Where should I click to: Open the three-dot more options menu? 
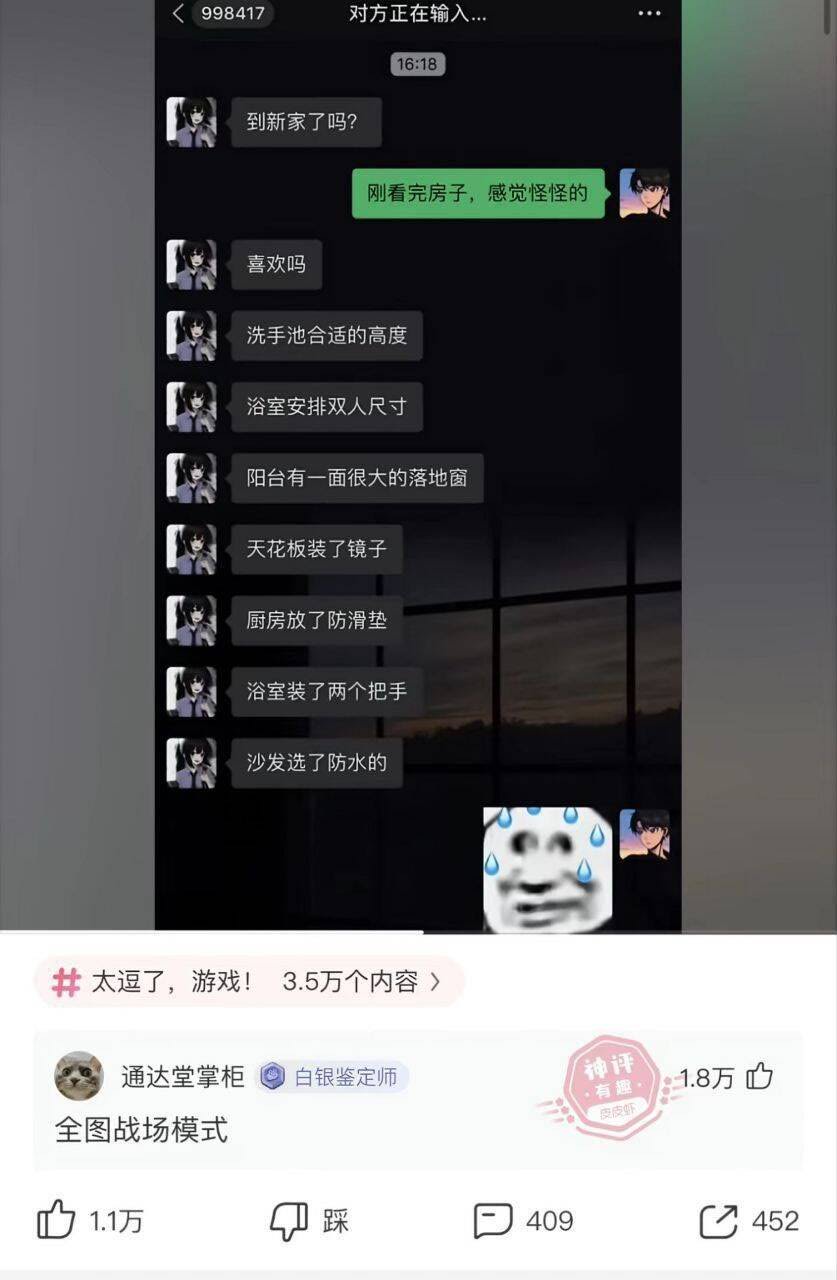(649, 13)
